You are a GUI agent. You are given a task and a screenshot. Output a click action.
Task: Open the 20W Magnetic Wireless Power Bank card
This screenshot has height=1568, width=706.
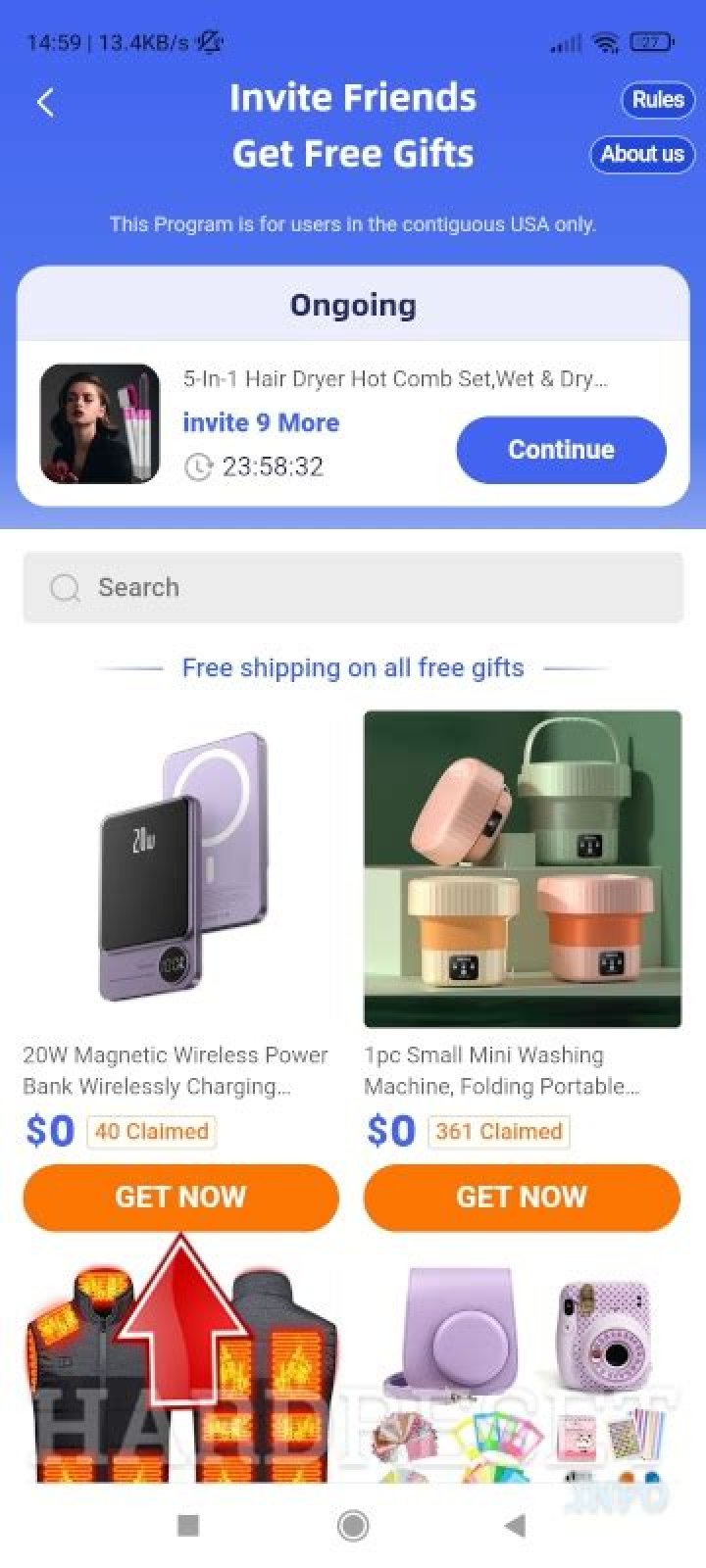click(x=181, y=869)
